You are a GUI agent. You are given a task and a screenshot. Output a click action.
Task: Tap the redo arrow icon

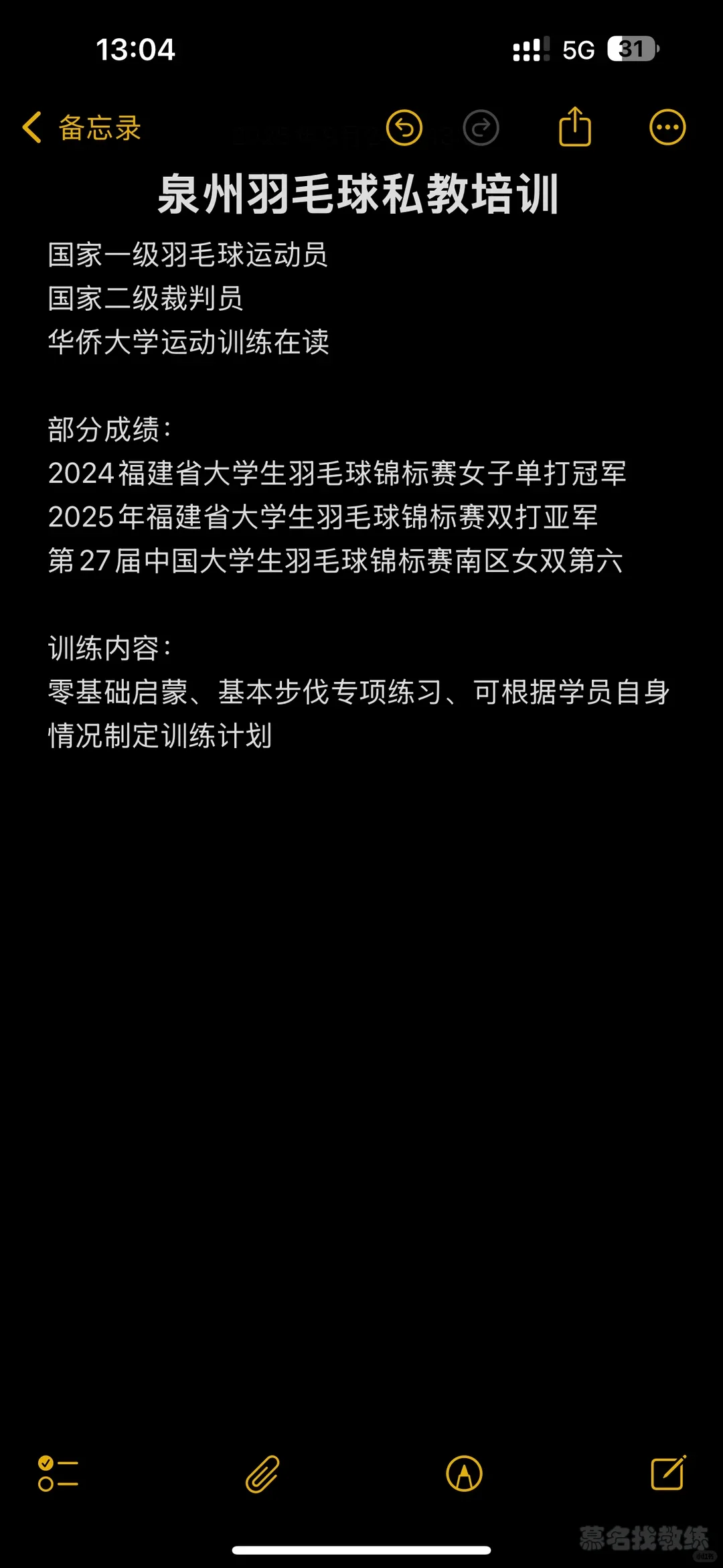pyautogui.click(x=481, y=127)
